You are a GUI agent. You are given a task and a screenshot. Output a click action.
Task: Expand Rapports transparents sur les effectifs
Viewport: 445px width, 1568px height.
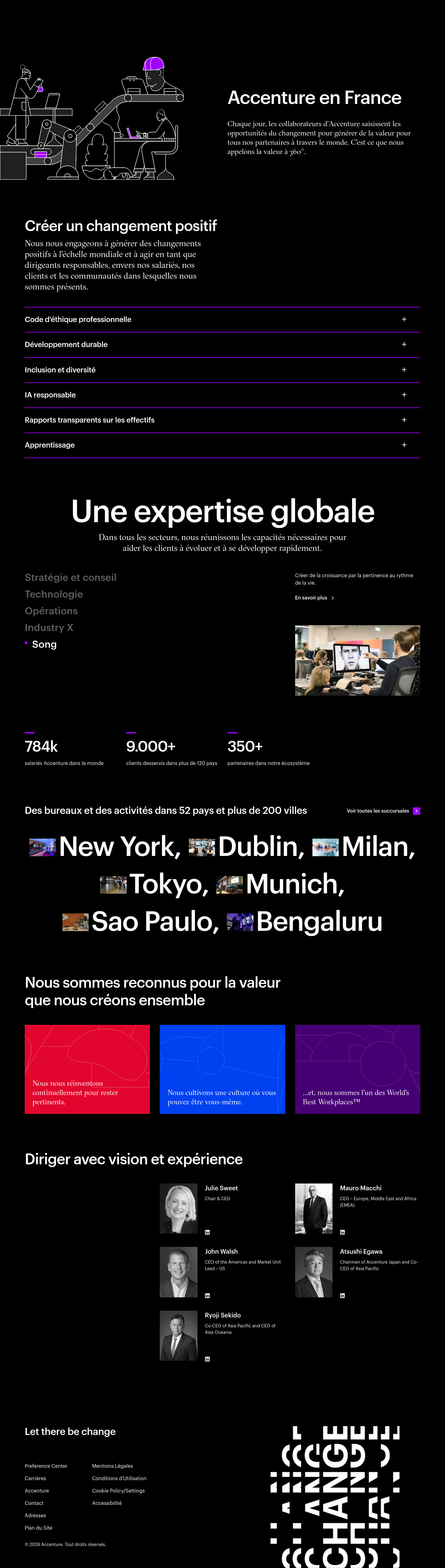point(222,420)
